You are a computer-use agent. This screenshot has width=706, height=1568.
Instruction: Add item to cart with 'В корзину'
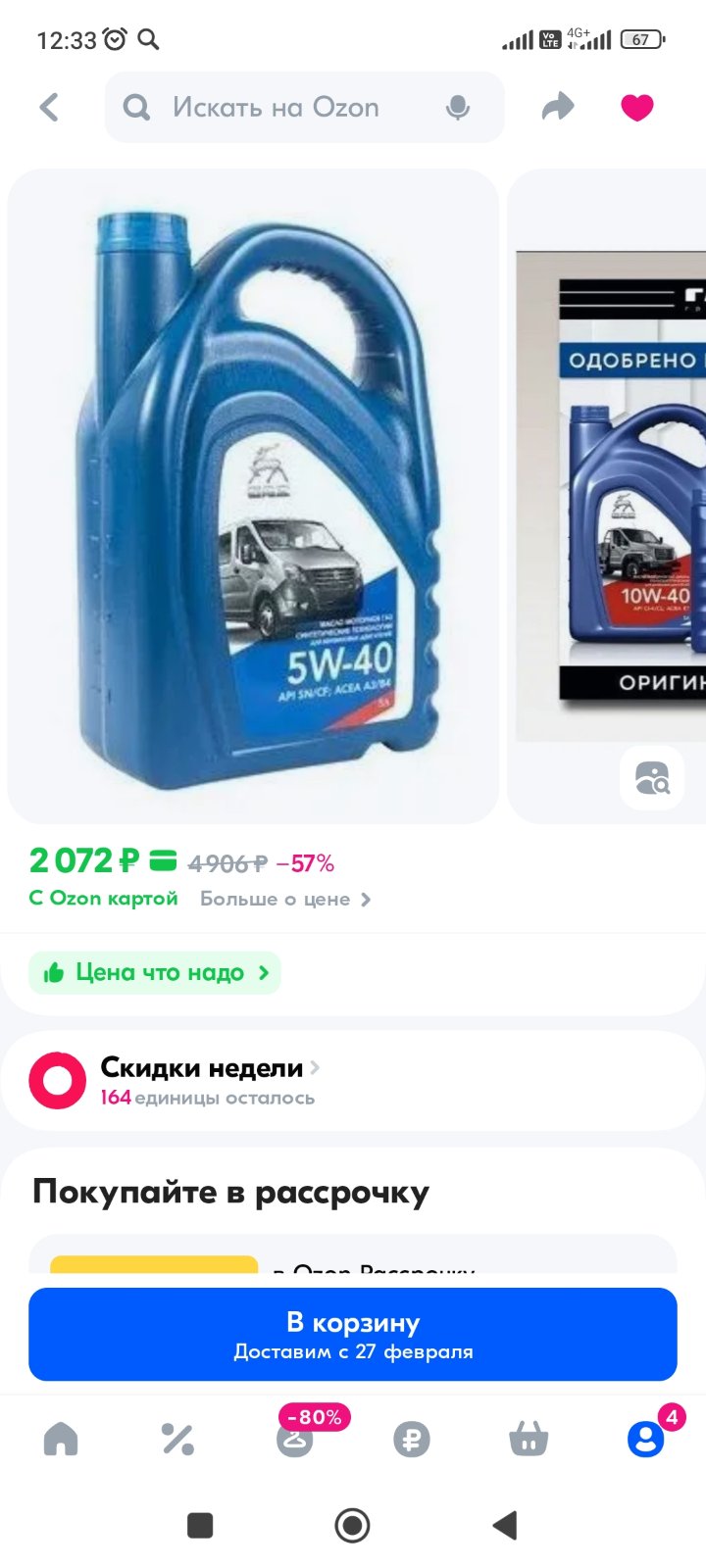click(x=353, y=1335)
